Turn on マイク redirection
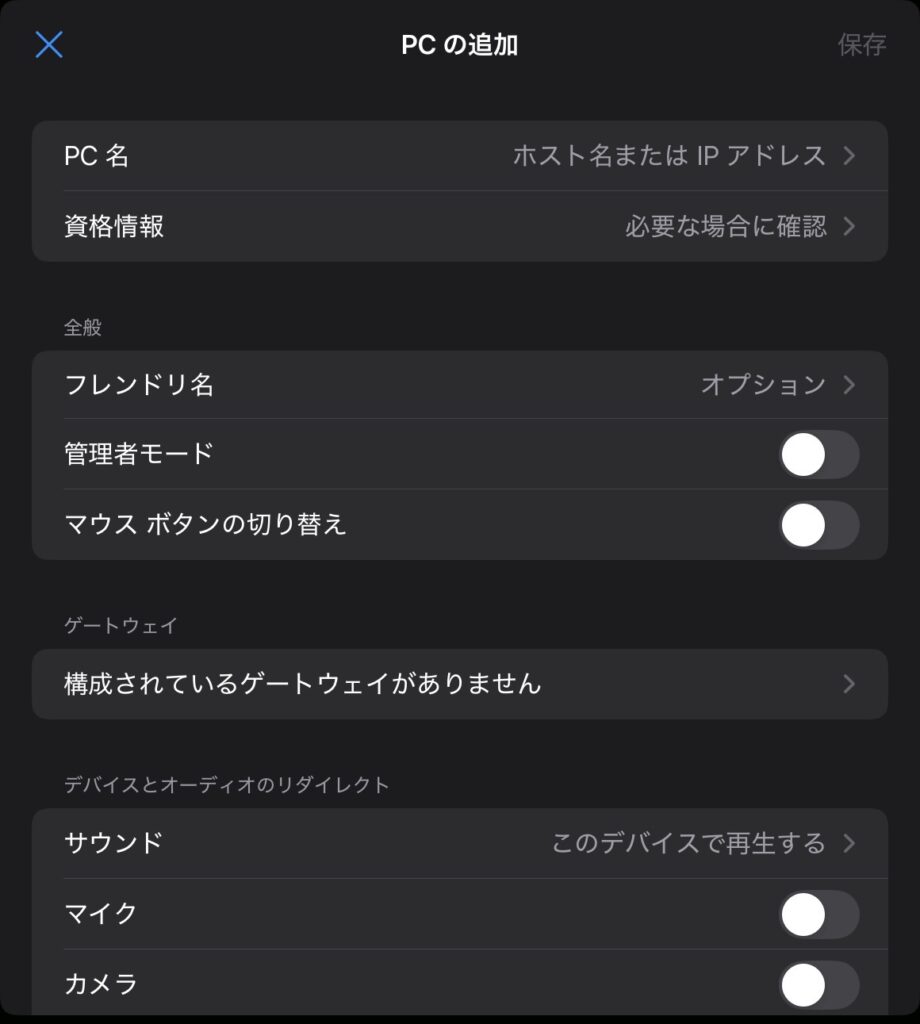The width and height of the screenshot is (920, 1024). 818,914
